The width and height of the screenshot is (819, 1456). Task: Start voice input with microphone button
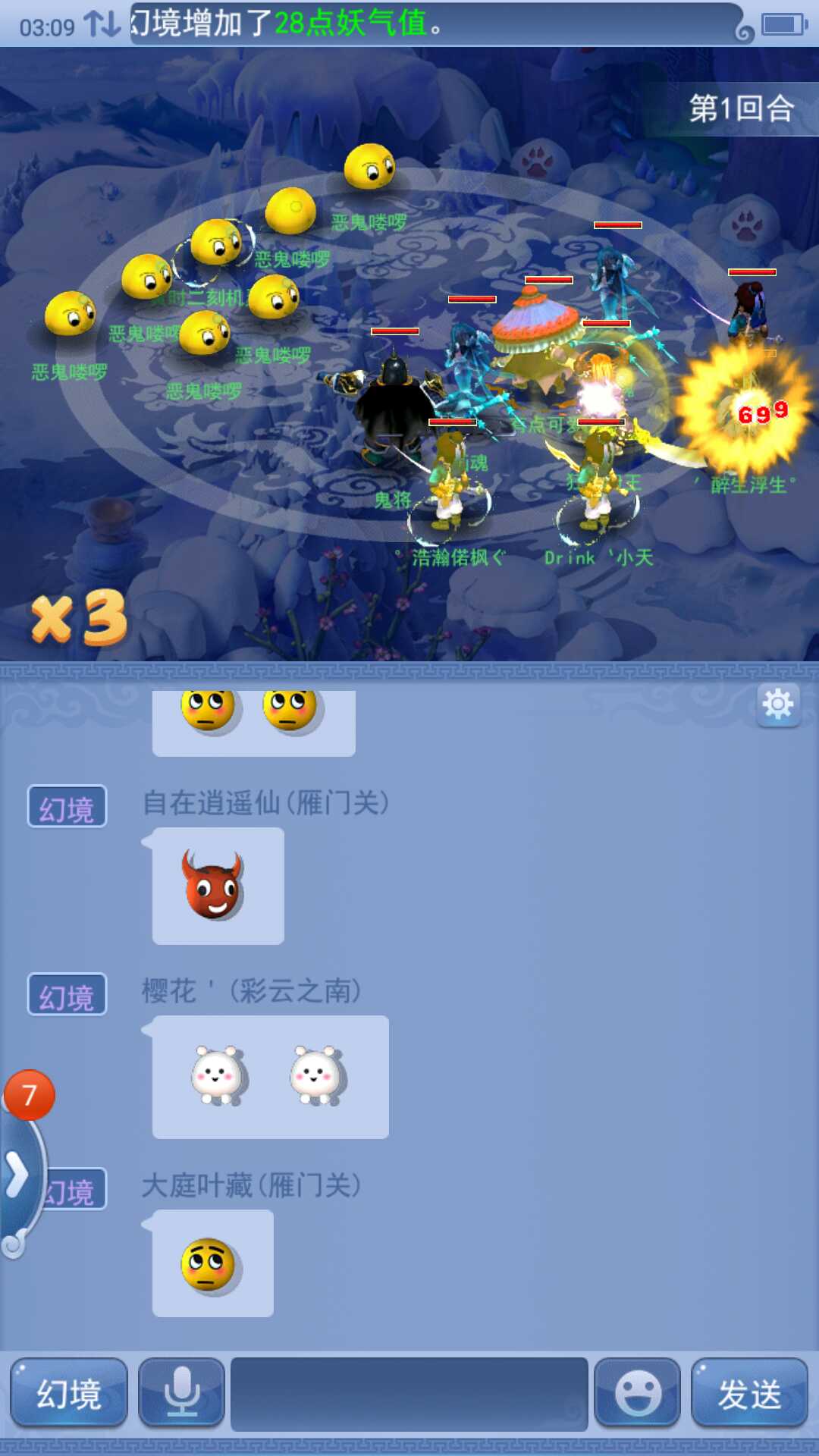pos(182,1394)
